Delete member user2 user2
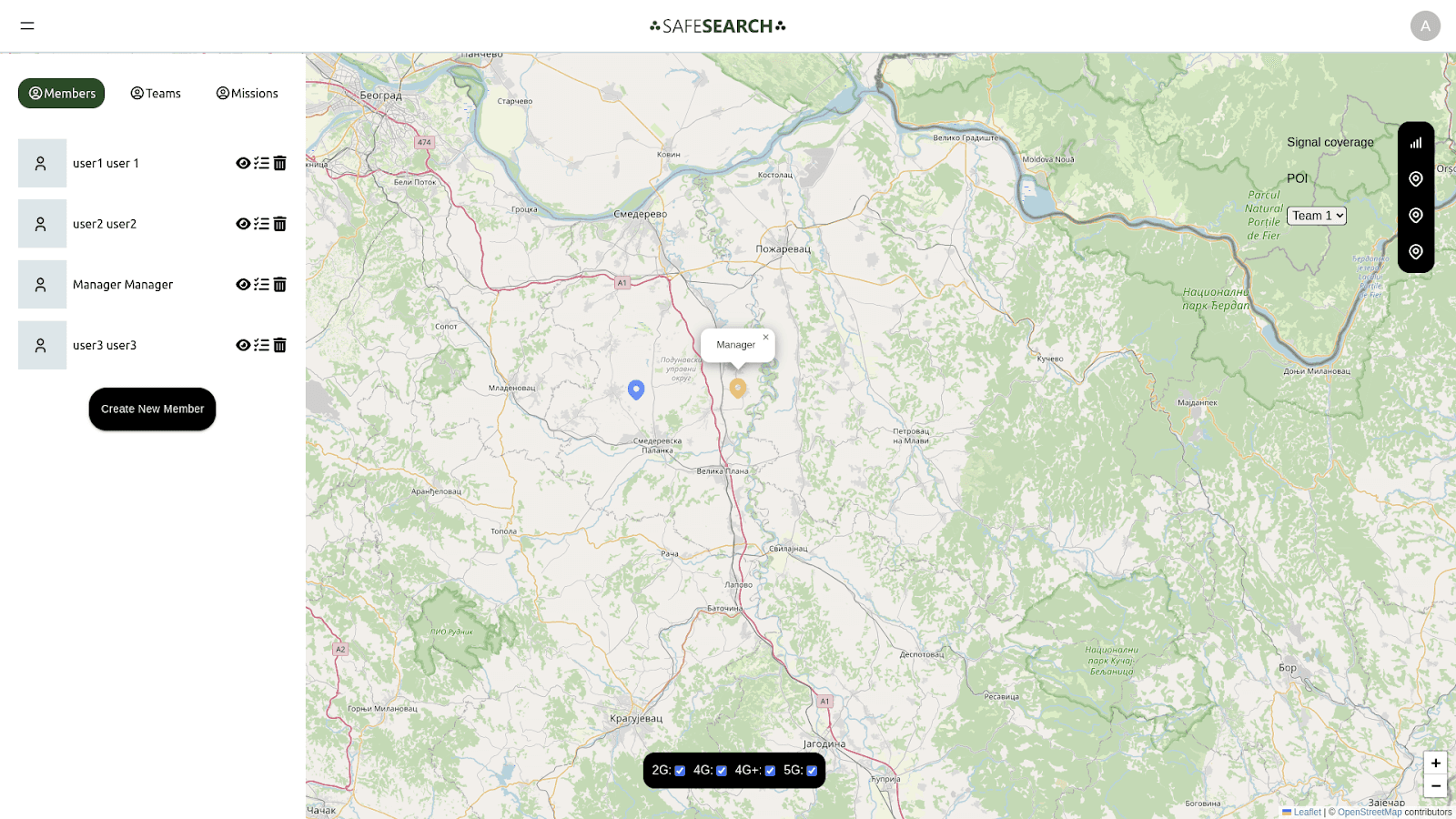 click(x=280, y=224)
